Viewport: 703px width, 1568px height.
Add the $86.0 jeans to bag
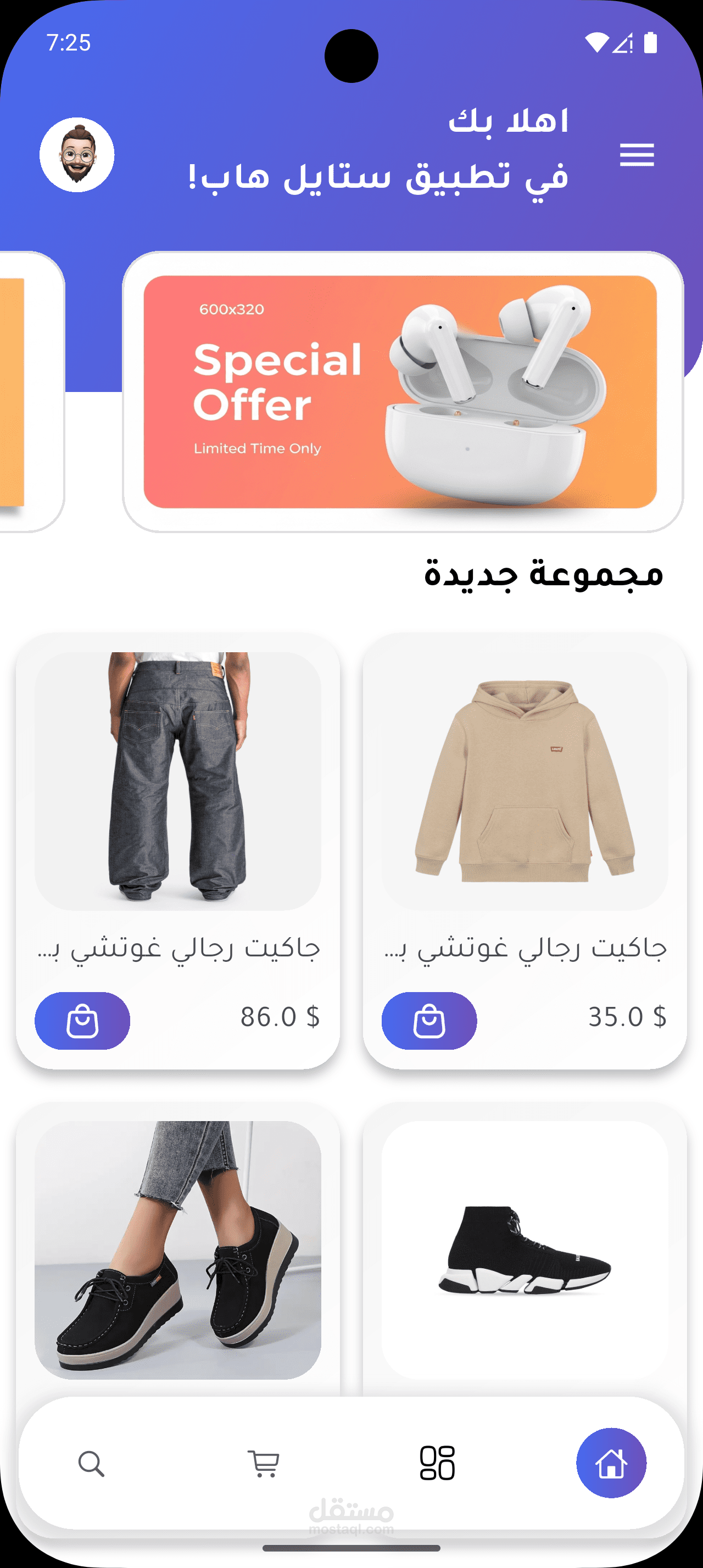pyautogui.click(x=82, y=1021)
